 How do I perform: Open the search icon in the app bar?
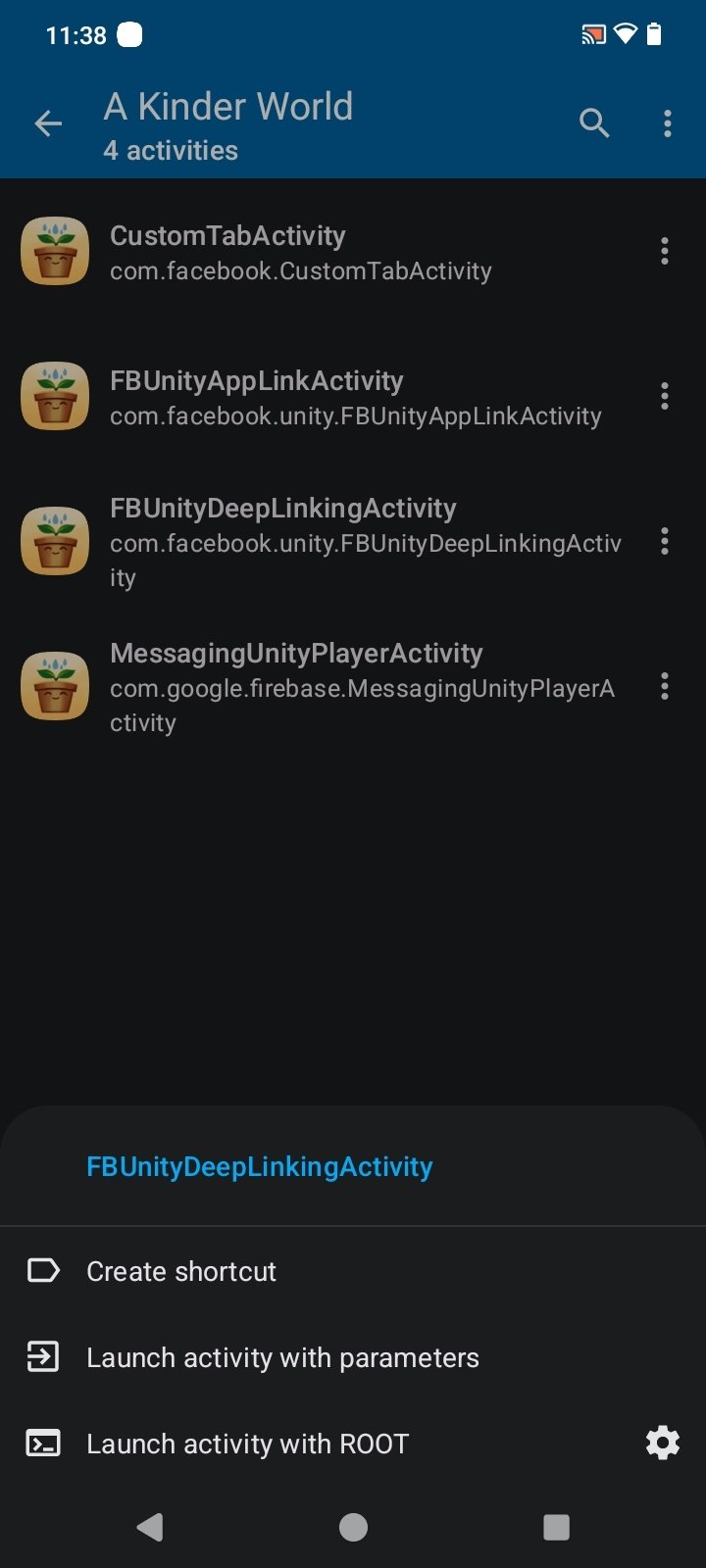point(594,123)
